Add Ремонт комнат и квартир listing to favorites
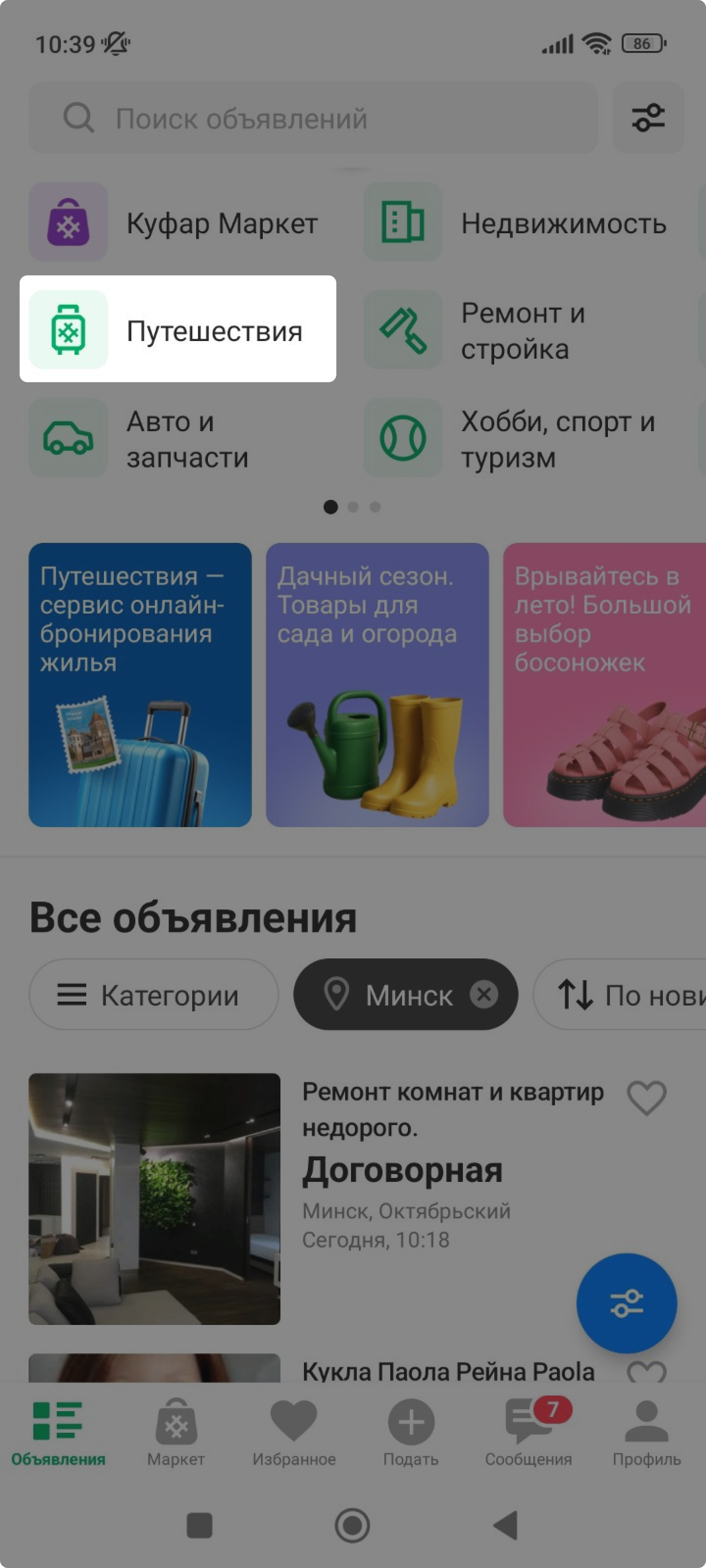The image size is (706, 1568). (x=646, y=1098)
